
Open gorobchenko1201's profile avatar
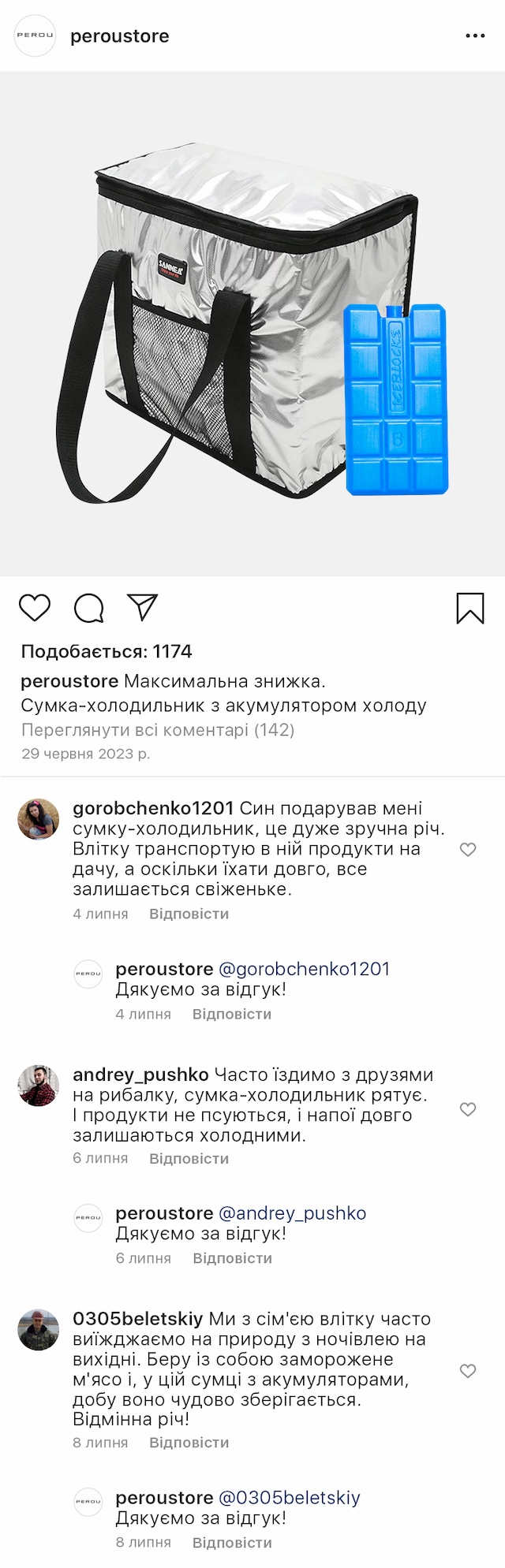39,819
